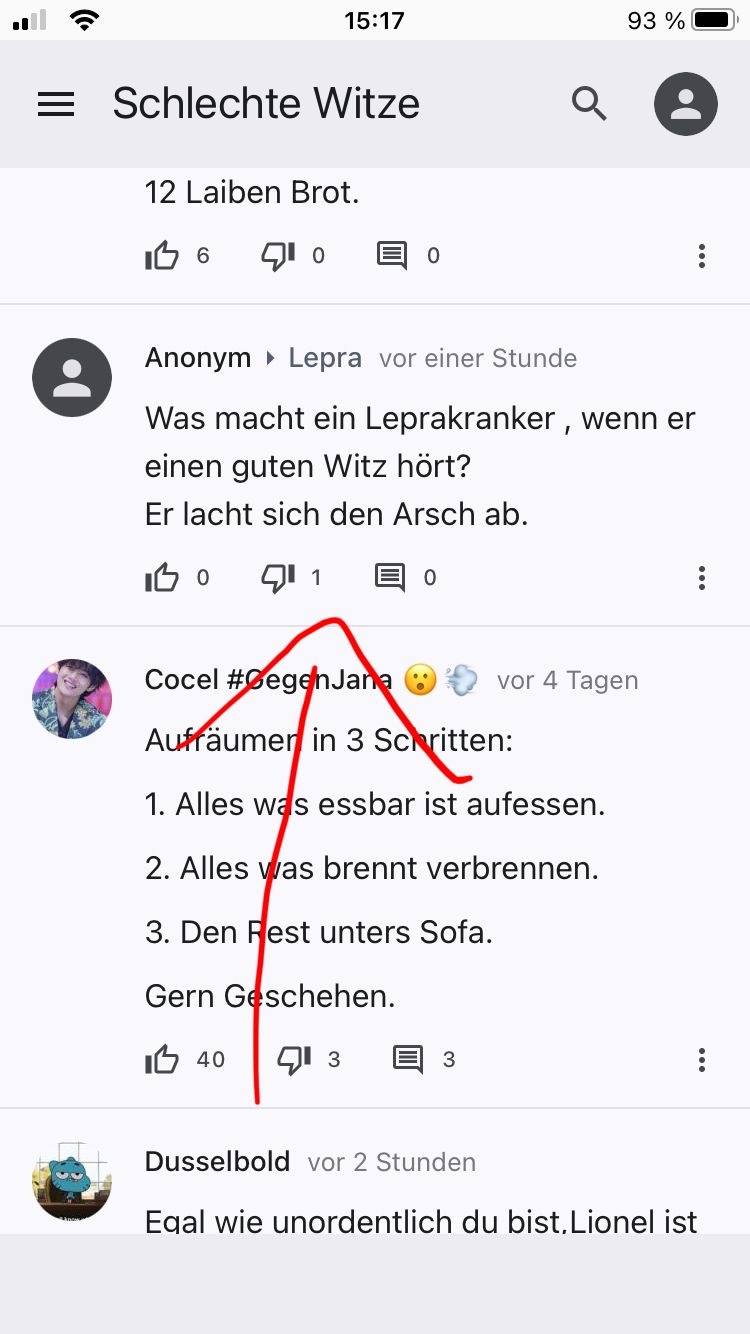The image size is (750, 1334).
Task: Open the hamburger navigation menu
Action: tap(56, 104)
